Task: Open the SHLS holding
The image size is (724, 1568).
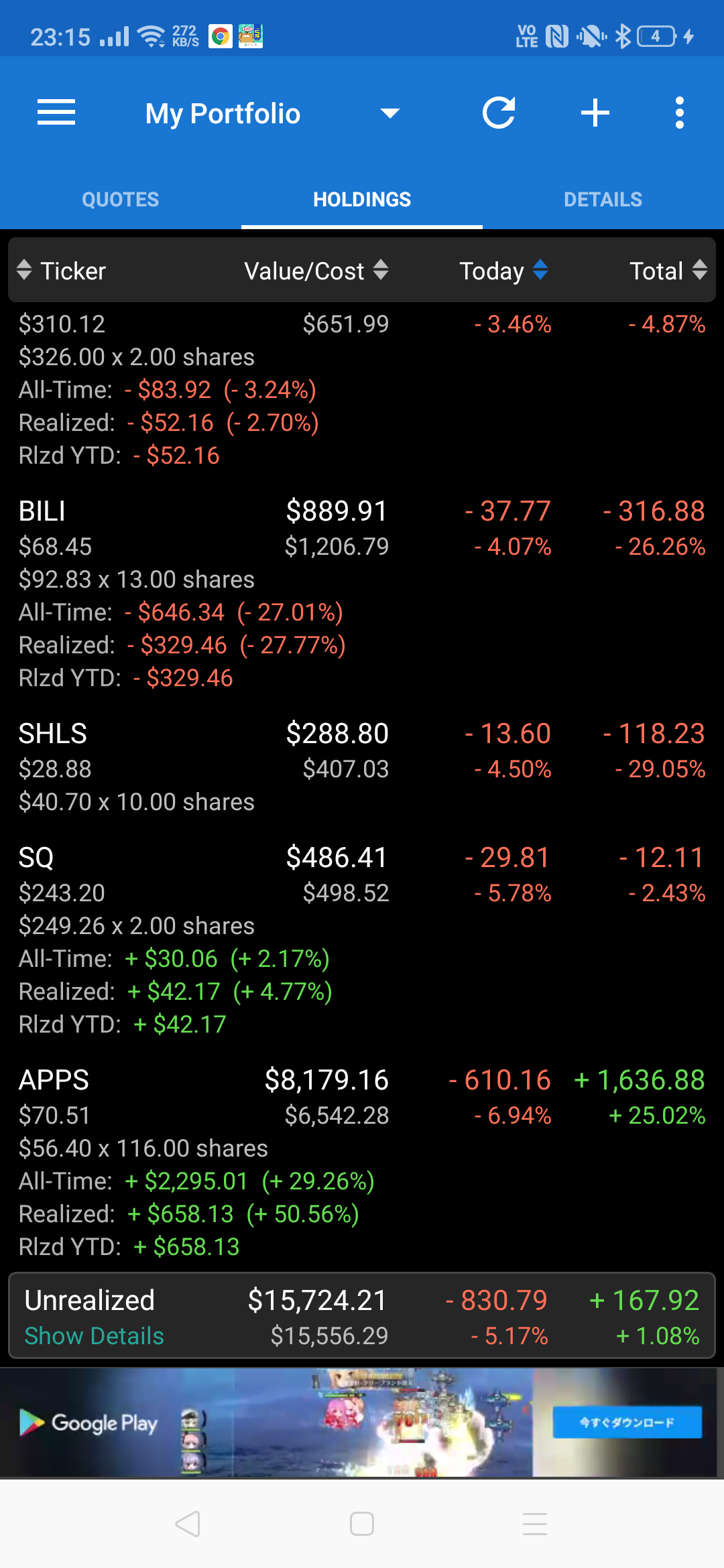Action: click(x=53, y=734)
